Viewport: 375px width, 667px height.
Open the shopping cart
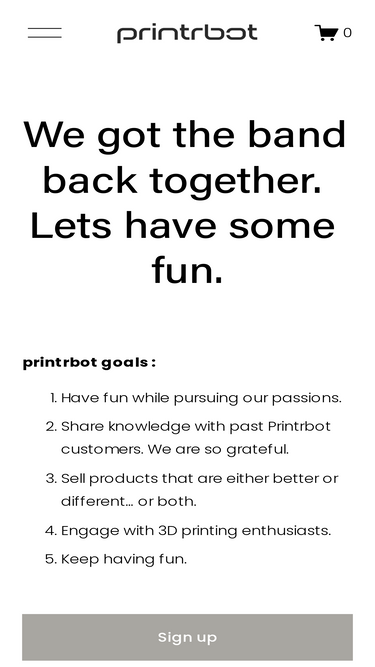tap(333, 33)
